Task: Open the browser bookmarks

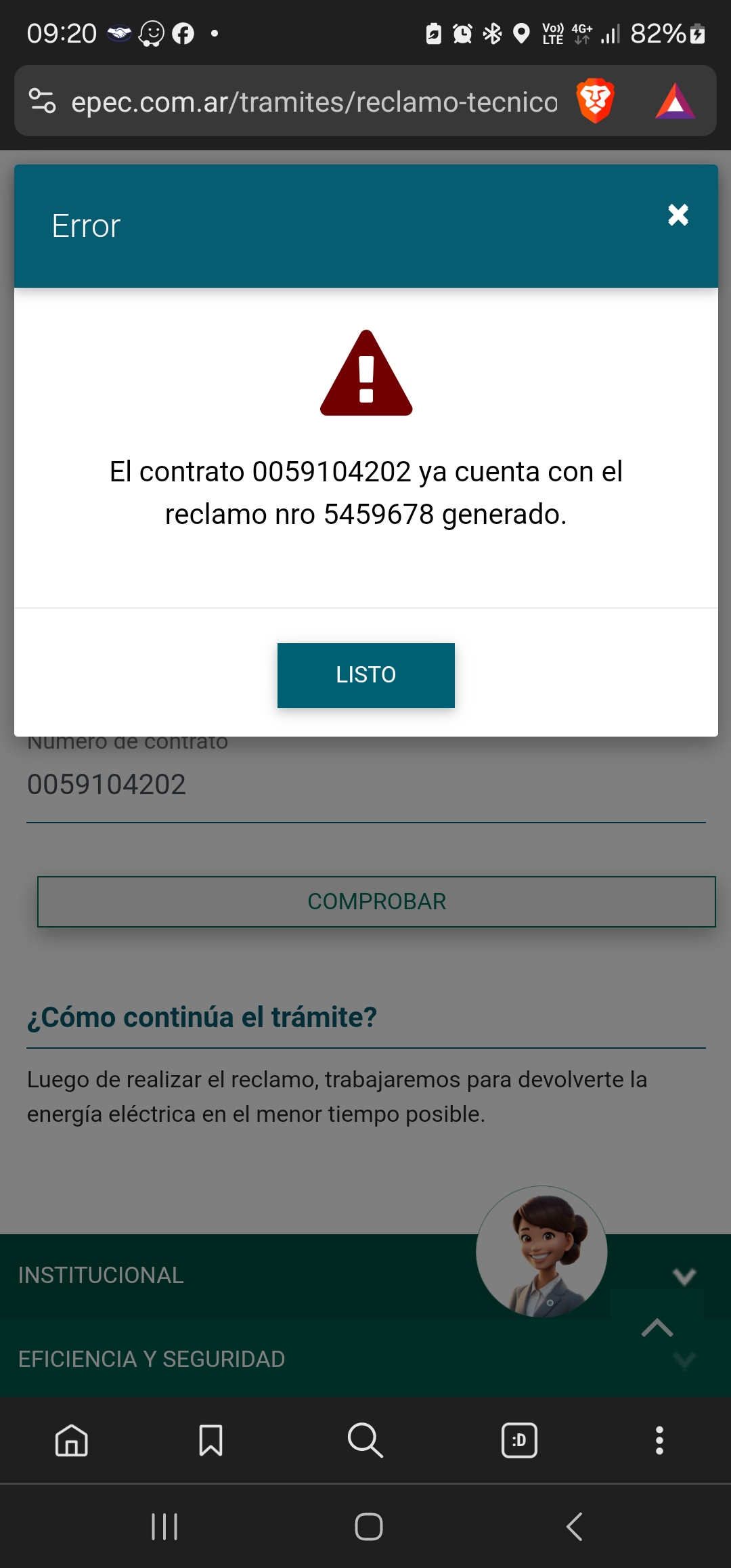Action: tap(211, 1439)
